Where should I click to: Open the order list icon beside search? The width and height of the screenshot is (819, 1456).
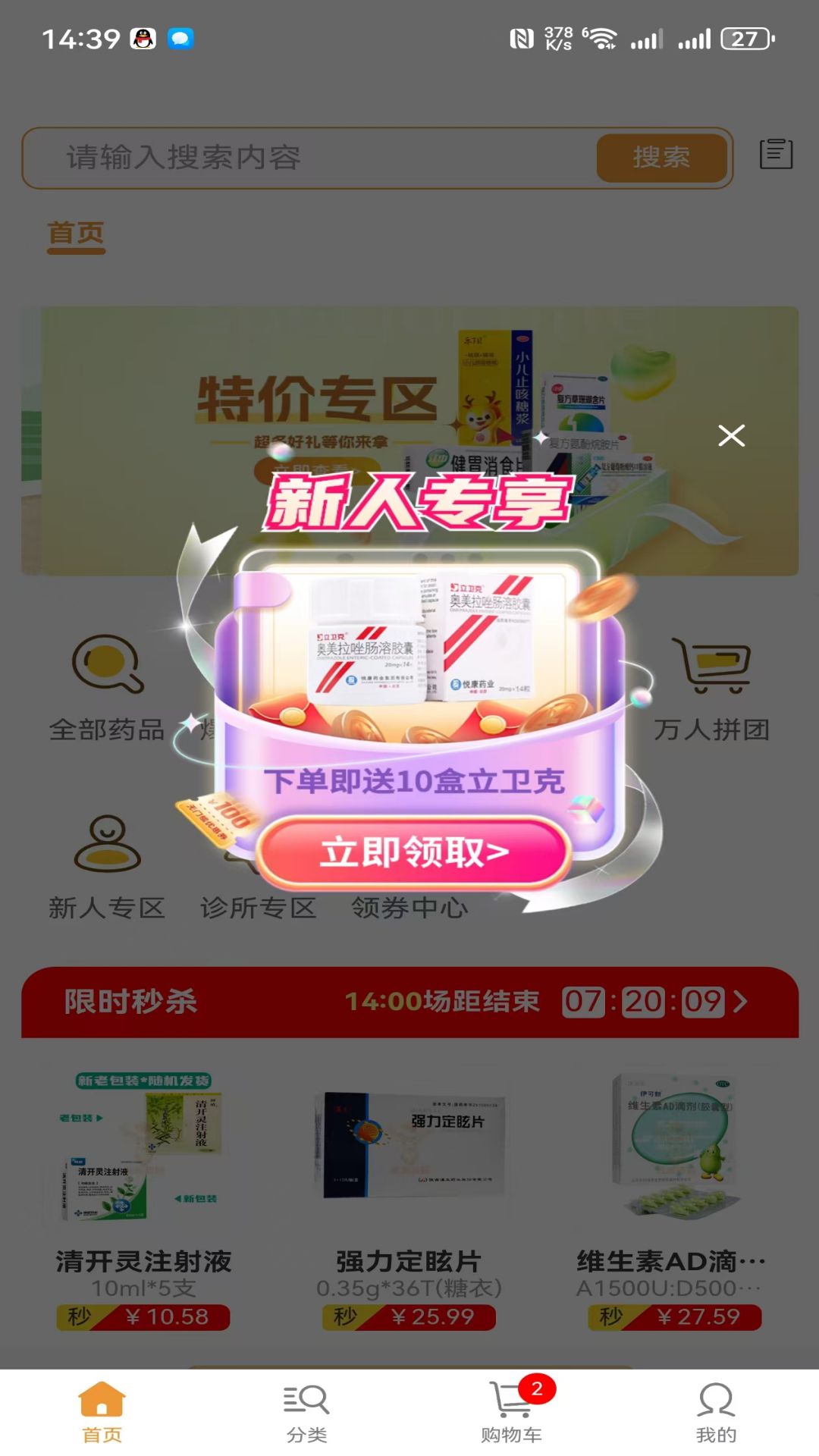coord(776,154)
